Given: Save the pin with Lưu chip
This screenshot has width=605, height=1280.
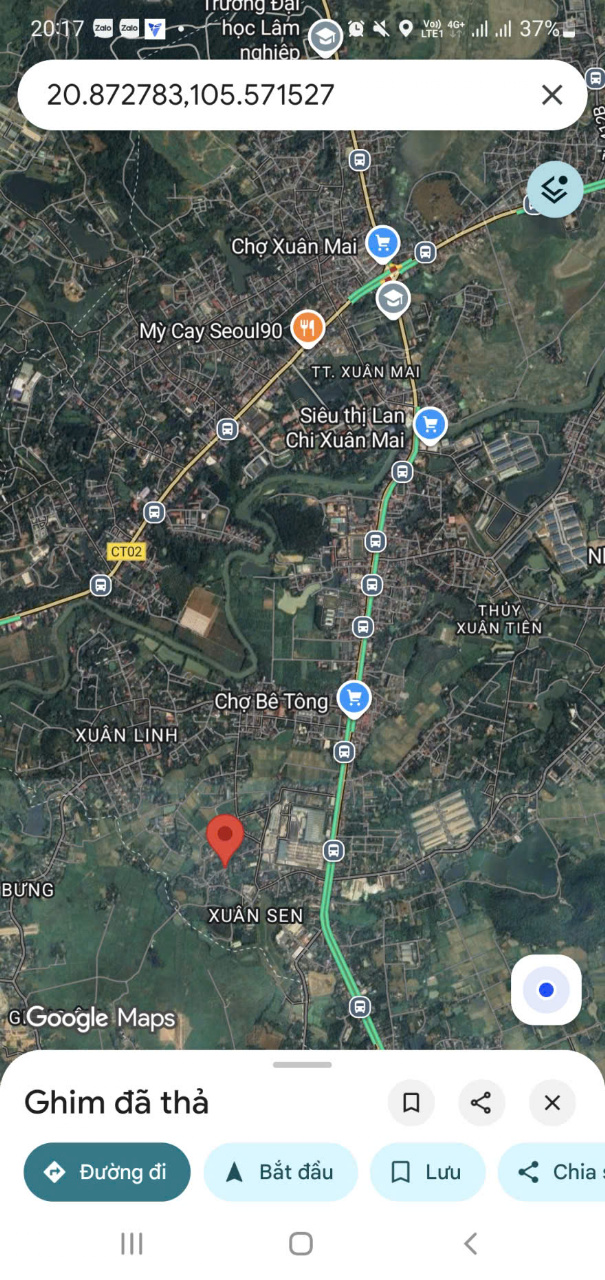Looking at the screenshot, I should tap(428, 1172).
